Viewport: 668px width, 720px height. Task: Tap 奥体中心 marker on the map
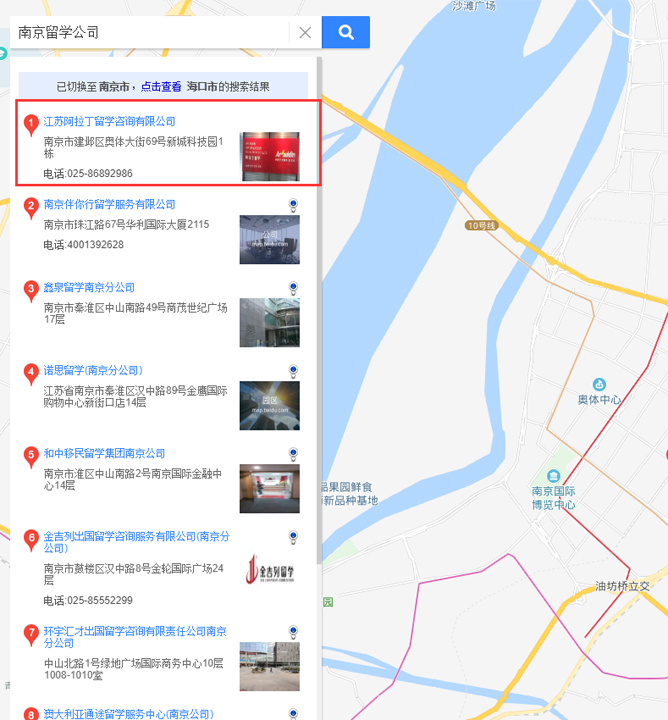pos(599,385)
